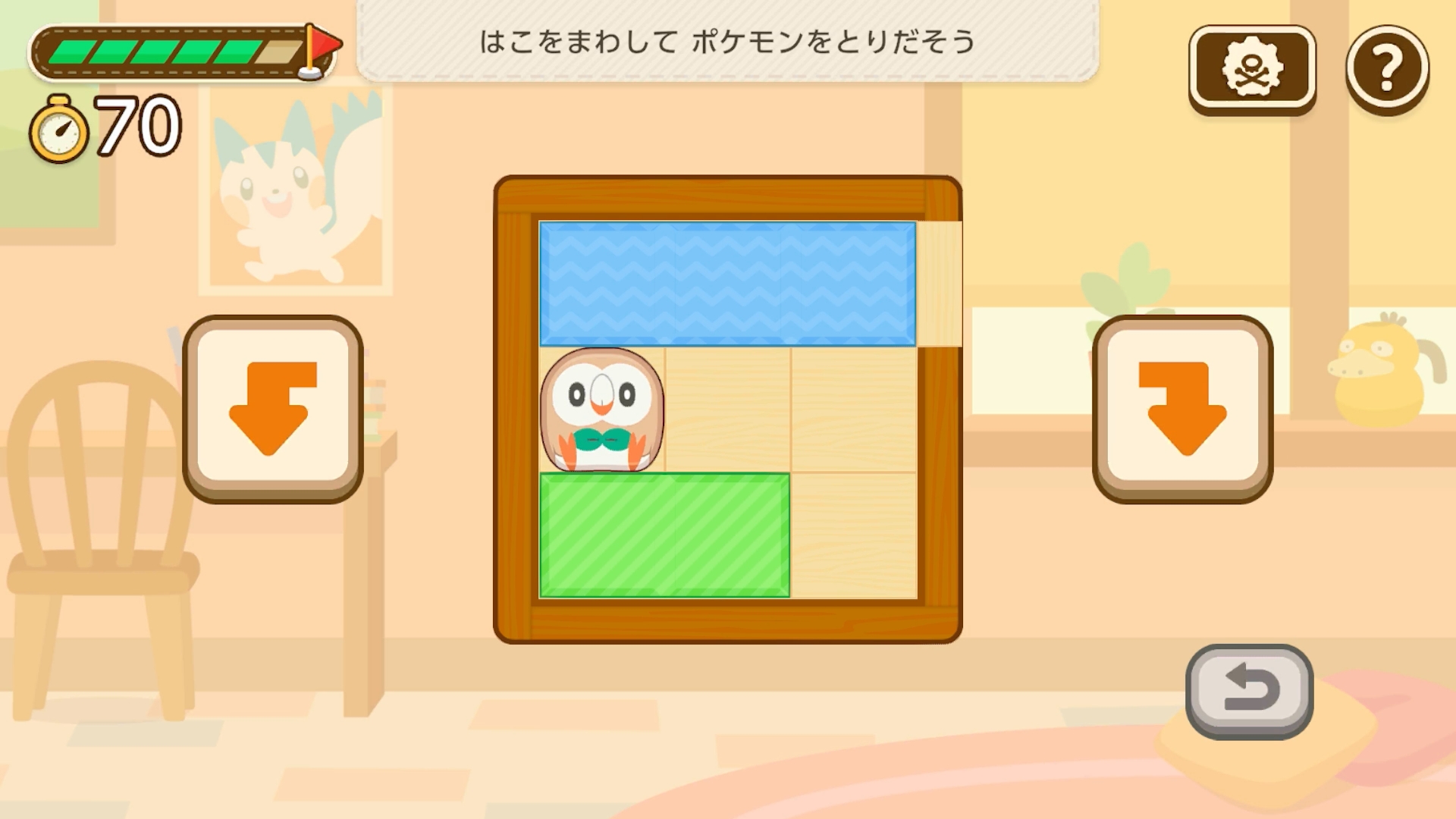Tap the skull gear button
The height and width of the screenshot is (819, 1456).
(x=1252, y=68)
